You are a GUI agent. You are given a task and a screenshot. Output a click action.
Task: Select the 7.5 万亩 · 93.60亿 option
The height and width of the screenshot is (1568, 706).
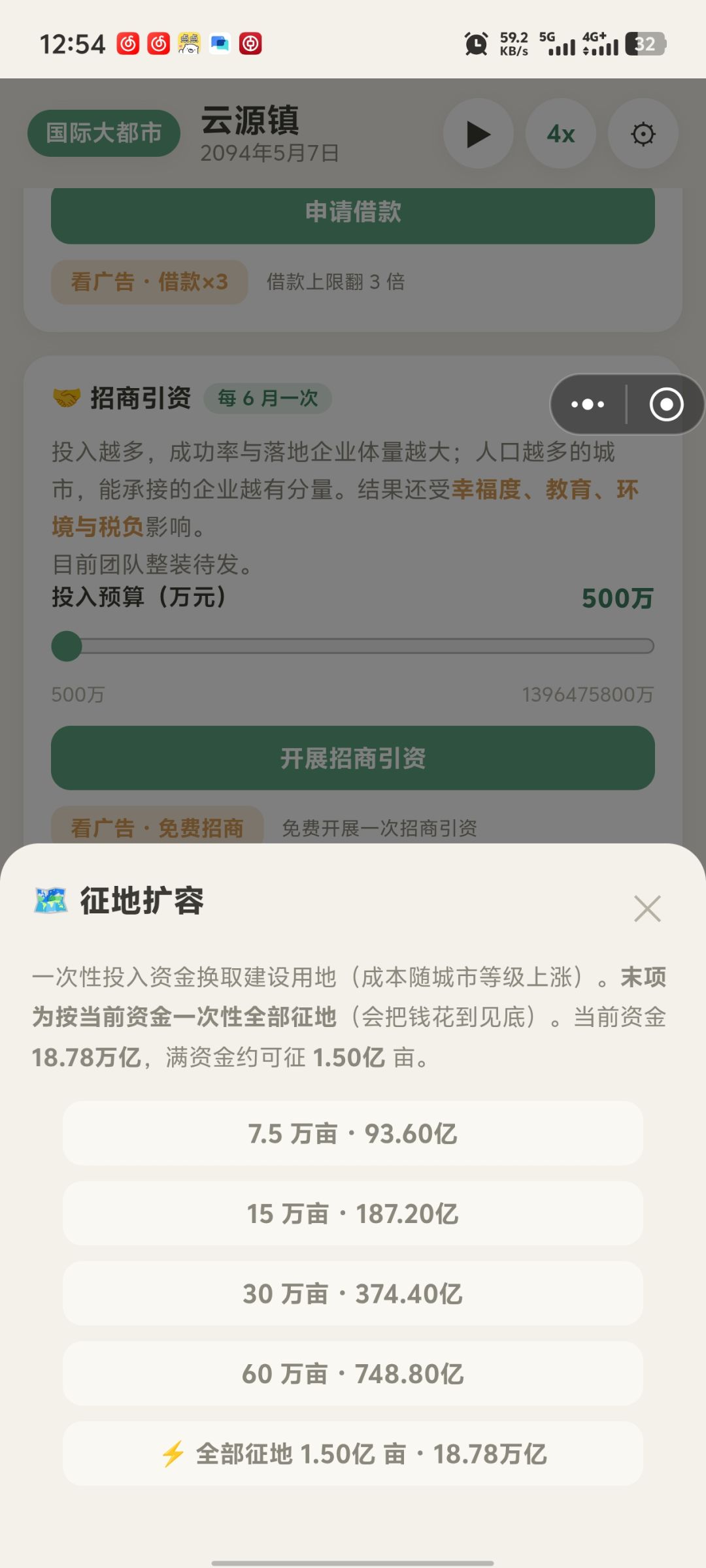(x=353, y=1134)
